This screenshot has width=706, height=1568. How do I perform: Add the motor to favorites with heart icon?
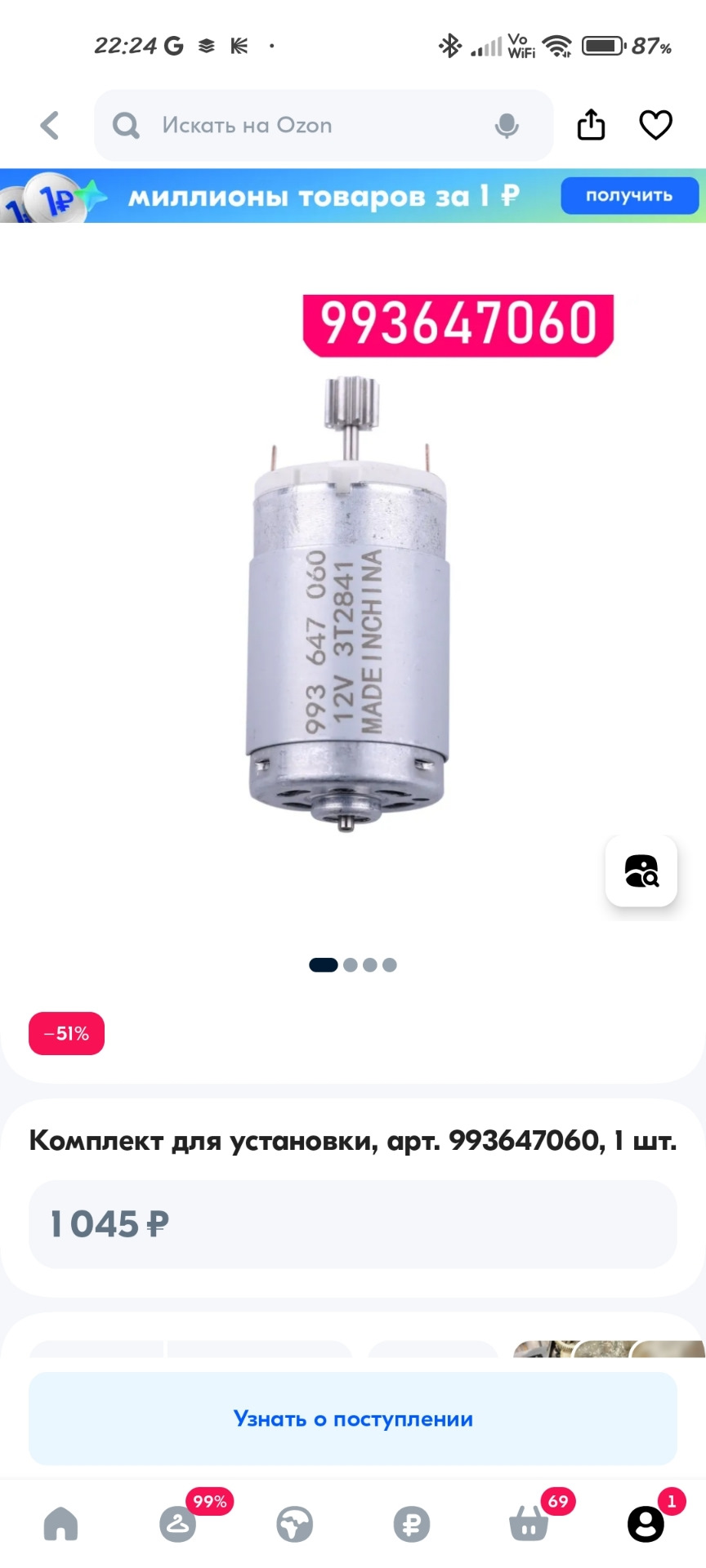[655, 124]
